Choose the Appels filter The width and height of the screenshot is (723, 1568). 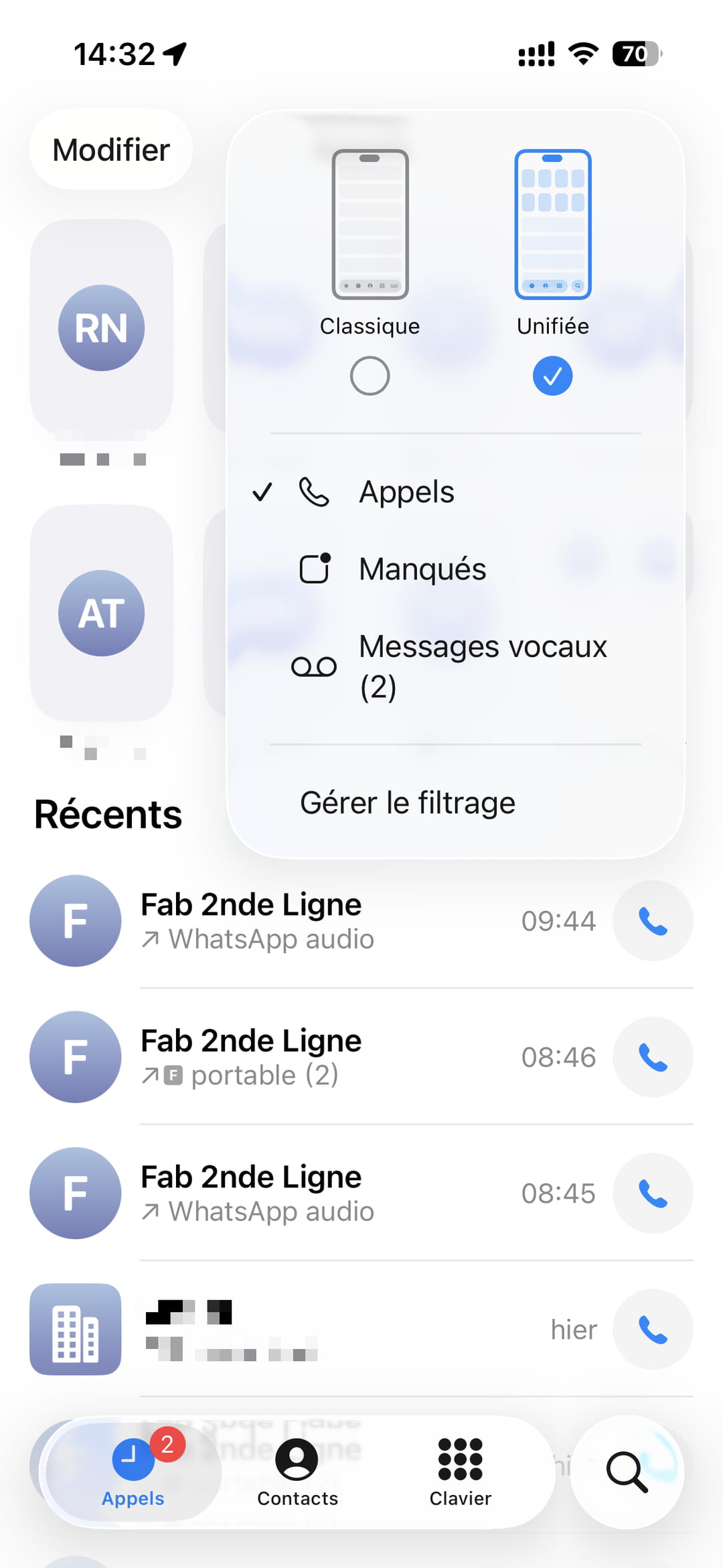[406, 492]
